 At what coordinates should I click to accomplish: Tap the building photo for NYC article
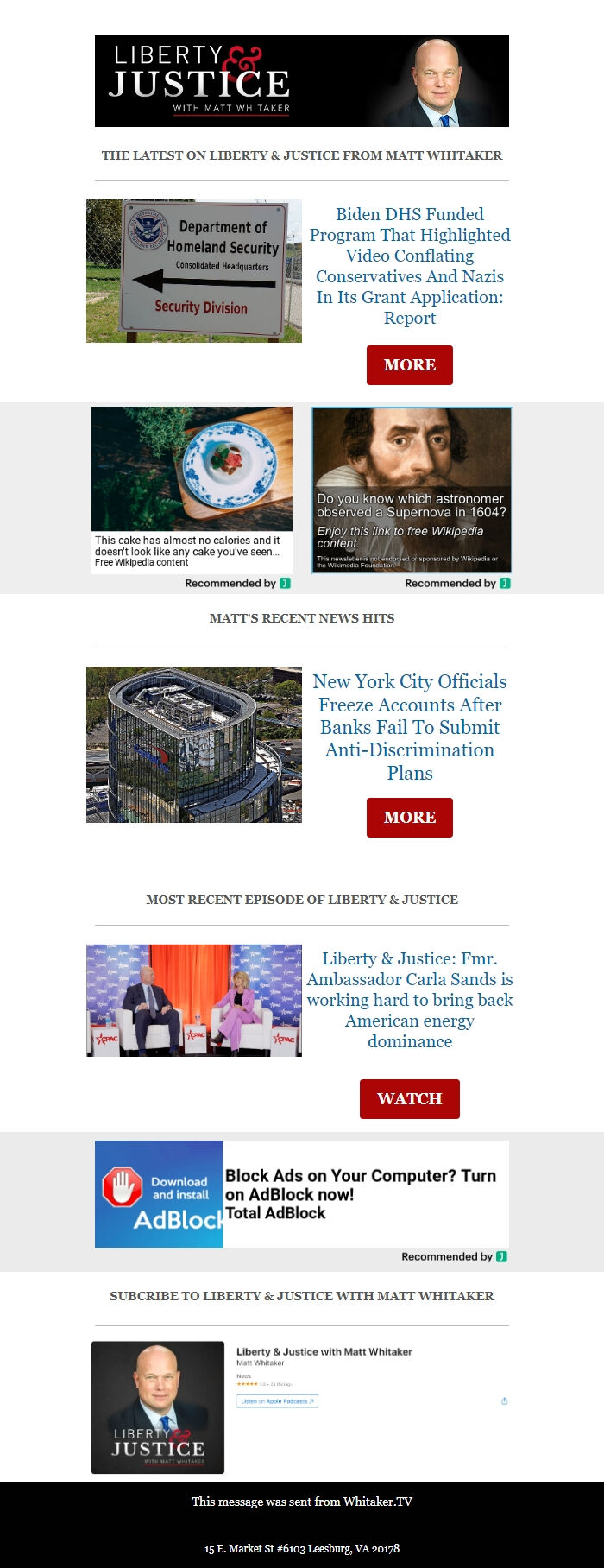194,743
